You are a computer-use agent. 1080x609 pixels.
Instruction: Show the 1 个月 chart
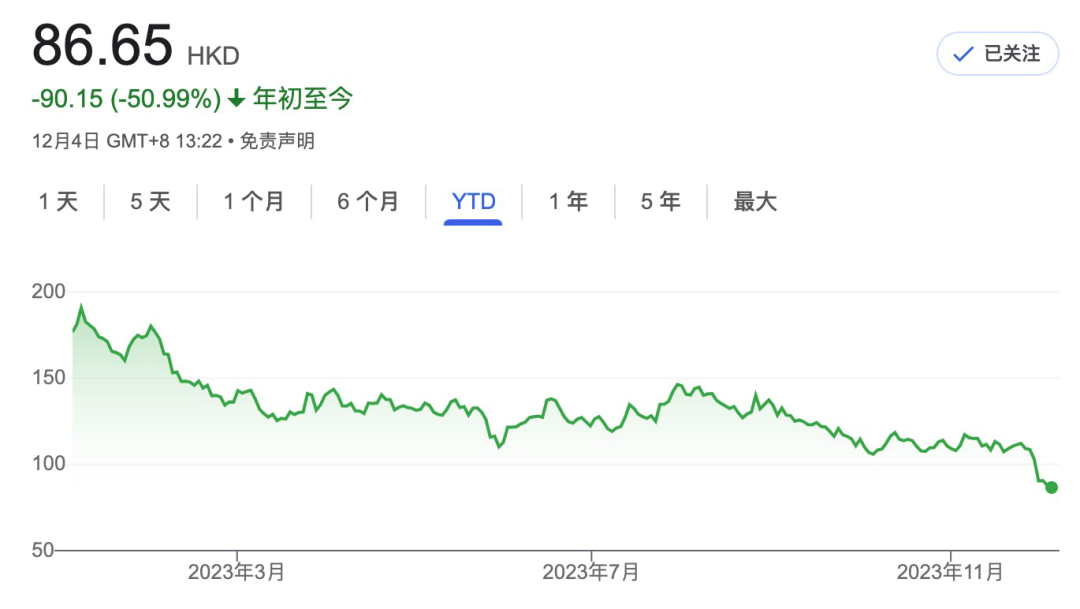(254, 202)
